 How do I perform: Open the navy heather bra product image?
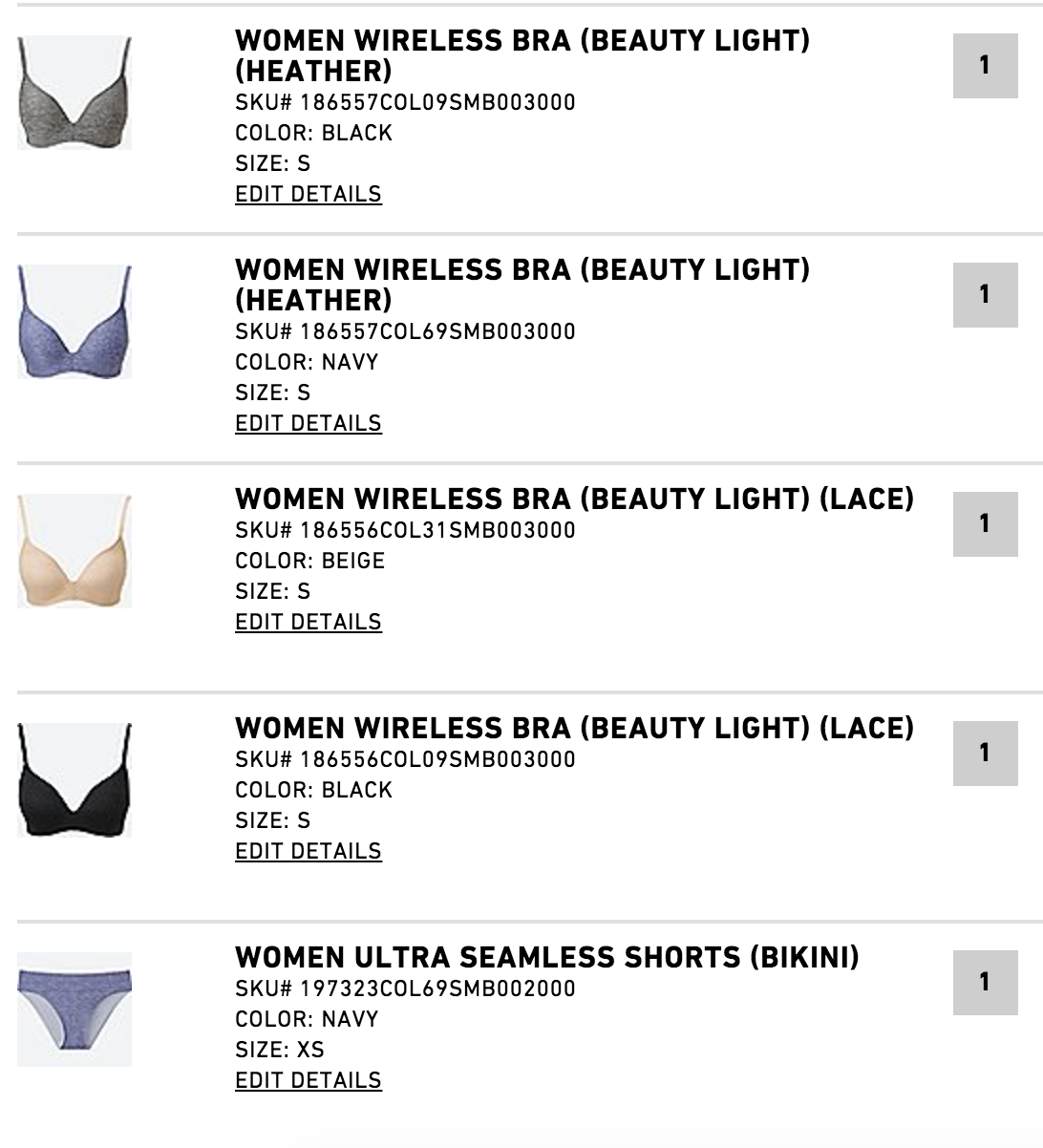(74, 322)
